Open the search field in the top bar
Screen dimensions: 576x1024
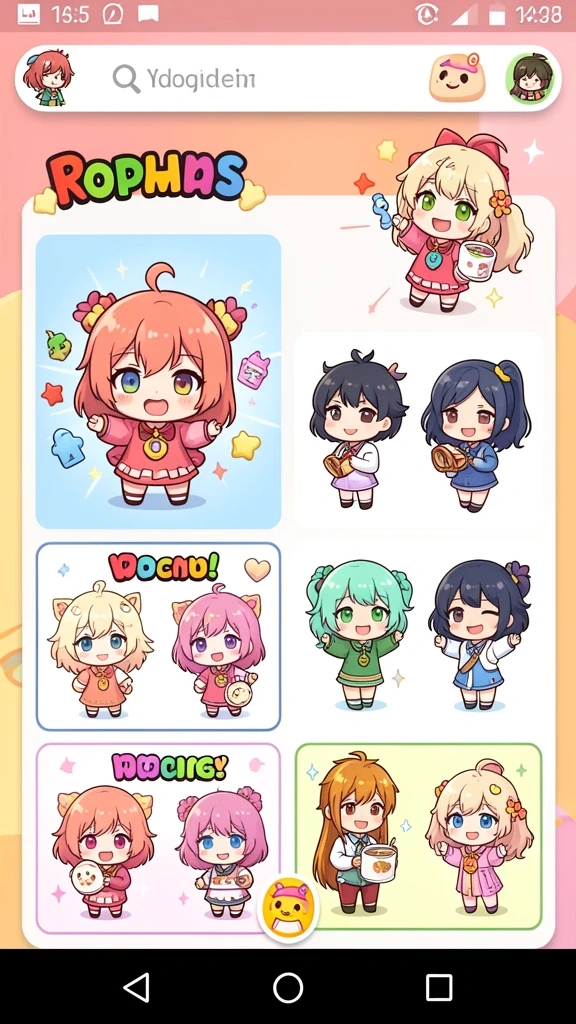click(261, 79)
